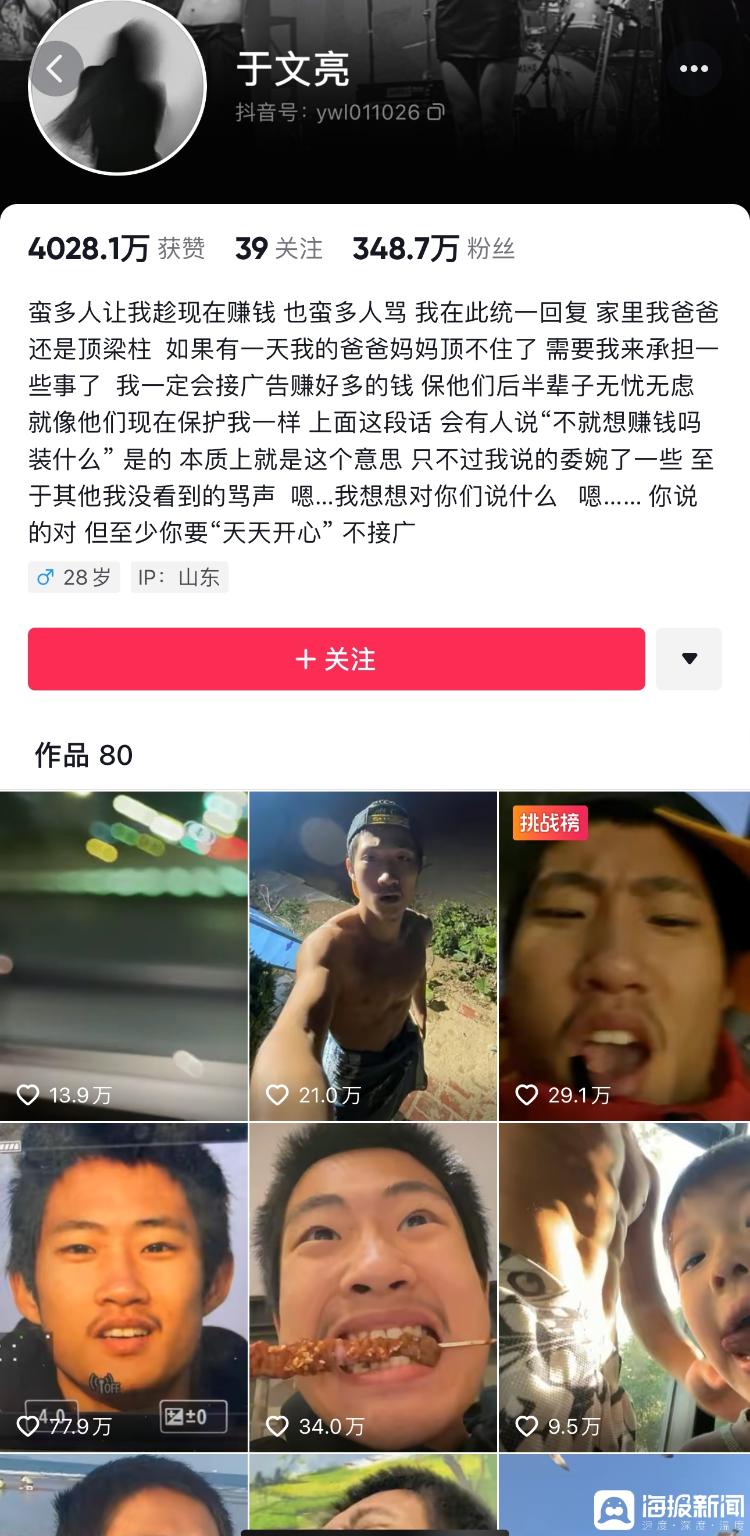Open the video with 9.5万 likes
Image resolution: width=750 pixels, height=1536 pixels.
tap(624, 1286)
